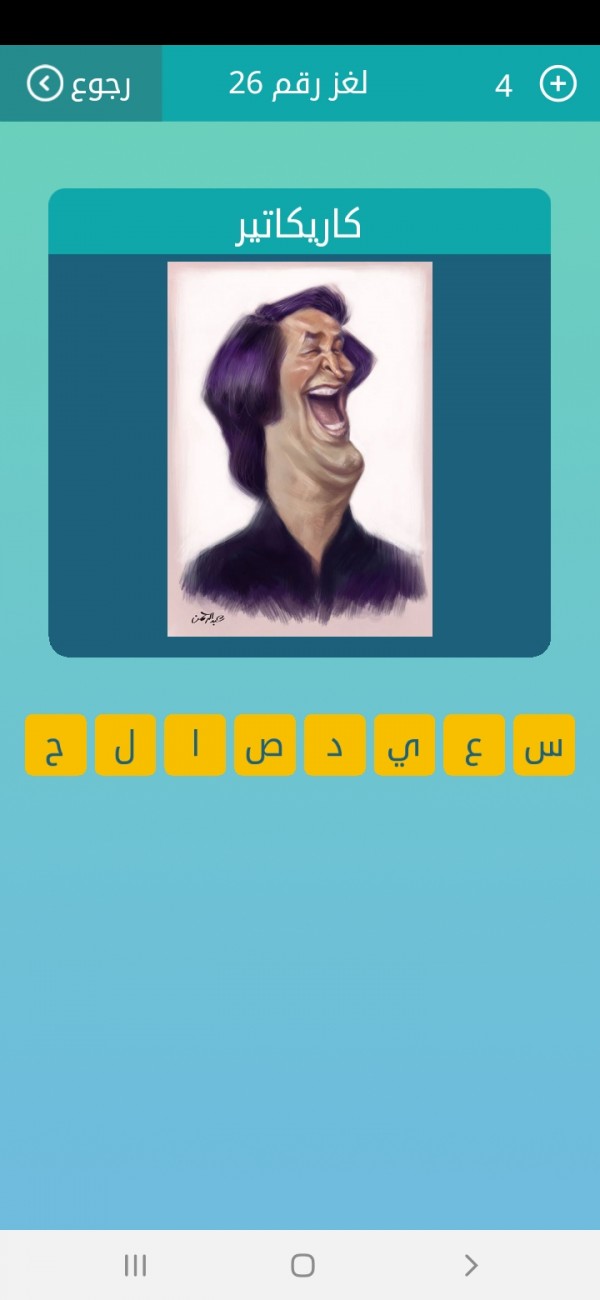Choose the letter tile ي
600x1300 pixels.
point(405,745)
